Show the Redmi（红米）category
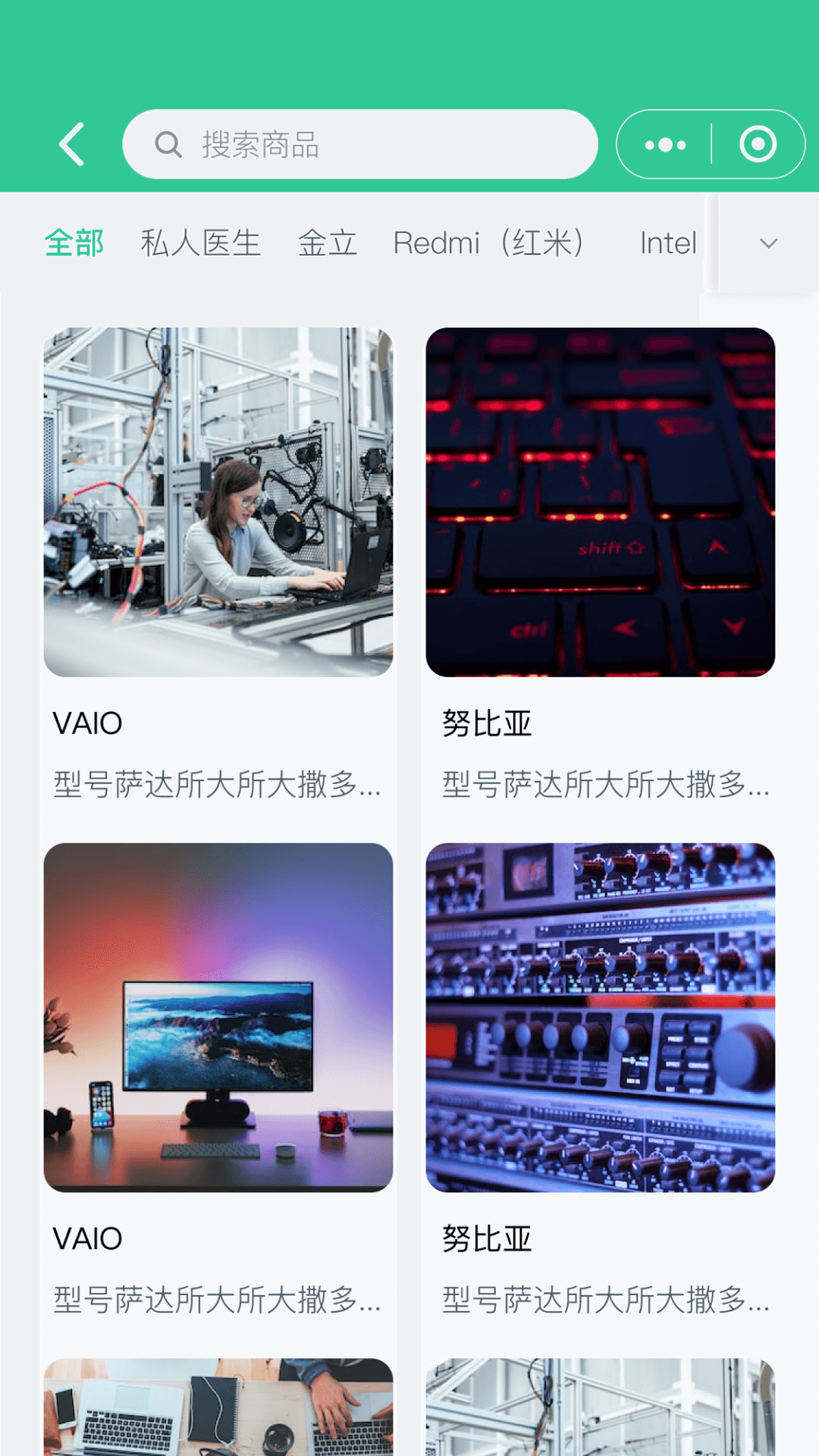The width and height of the screenshot is (819, 1456). pos(489,243)
